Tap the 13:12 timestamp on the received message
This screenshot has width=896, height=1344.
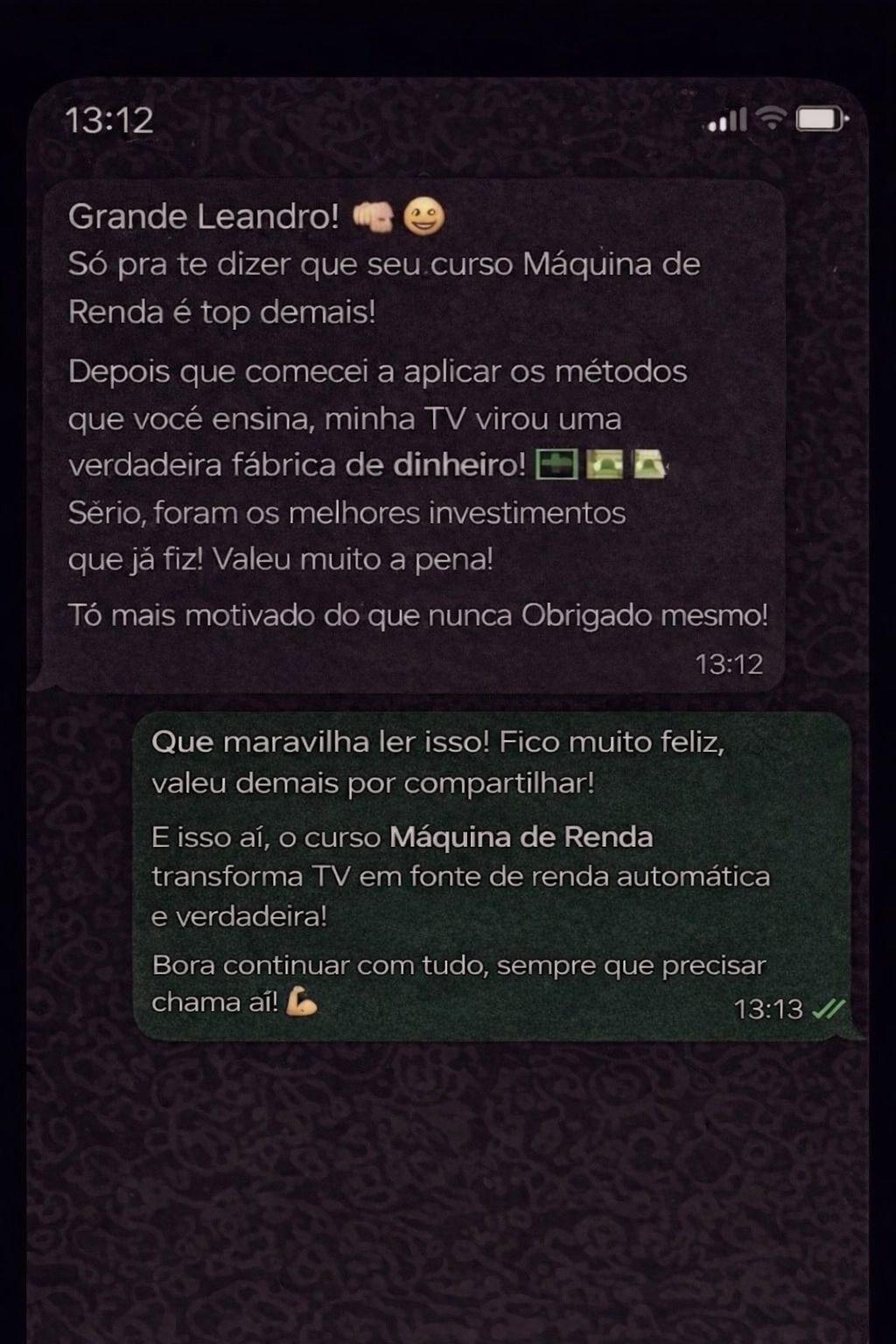(x=731, y=663)
